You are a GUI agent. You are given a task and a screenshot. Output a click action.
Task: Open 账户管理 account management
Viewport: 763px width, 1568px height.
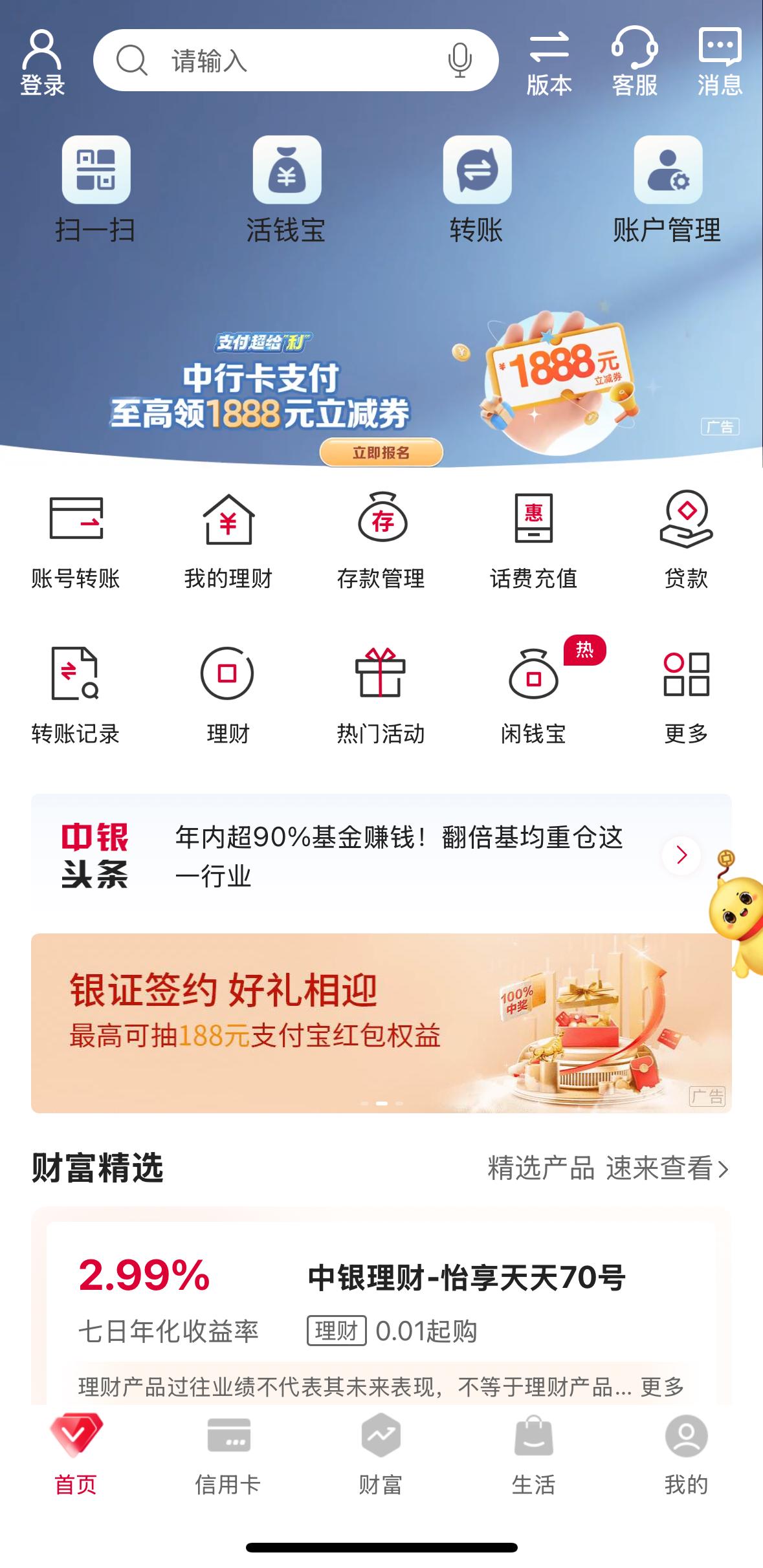pyautogui.click(x=667, y=189)
